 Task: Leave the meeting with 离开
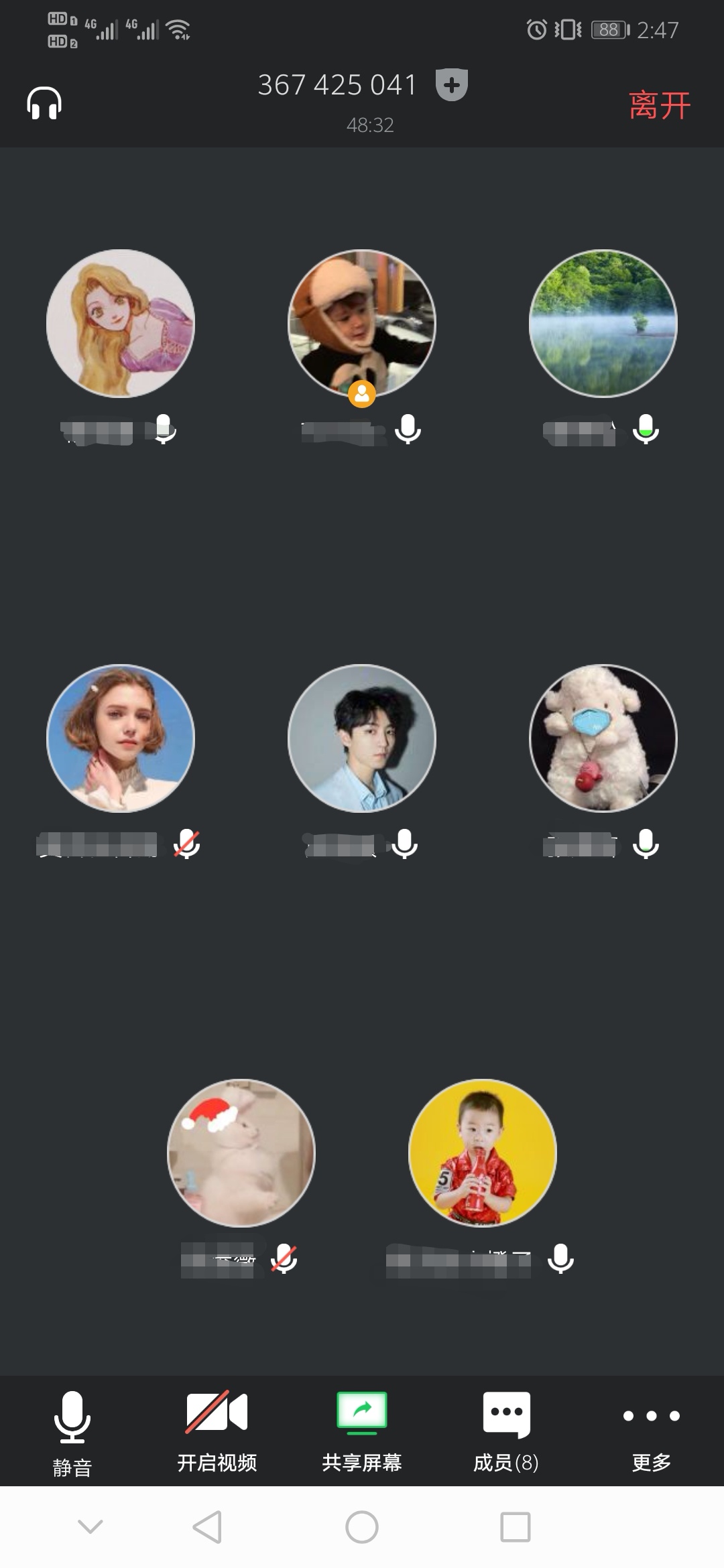(x=659, y=106)
